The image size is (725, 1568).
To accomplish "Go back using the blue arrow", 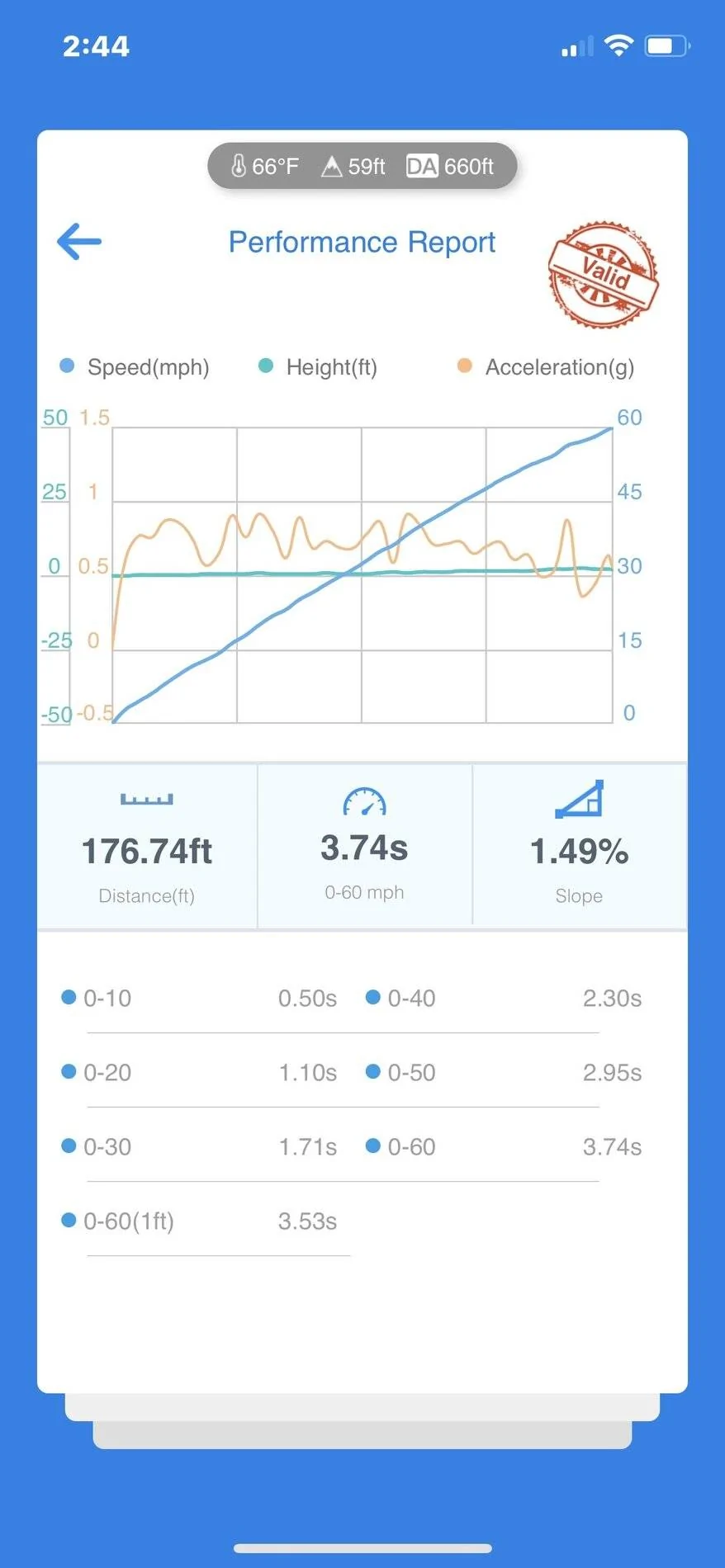I will [79, 242].
